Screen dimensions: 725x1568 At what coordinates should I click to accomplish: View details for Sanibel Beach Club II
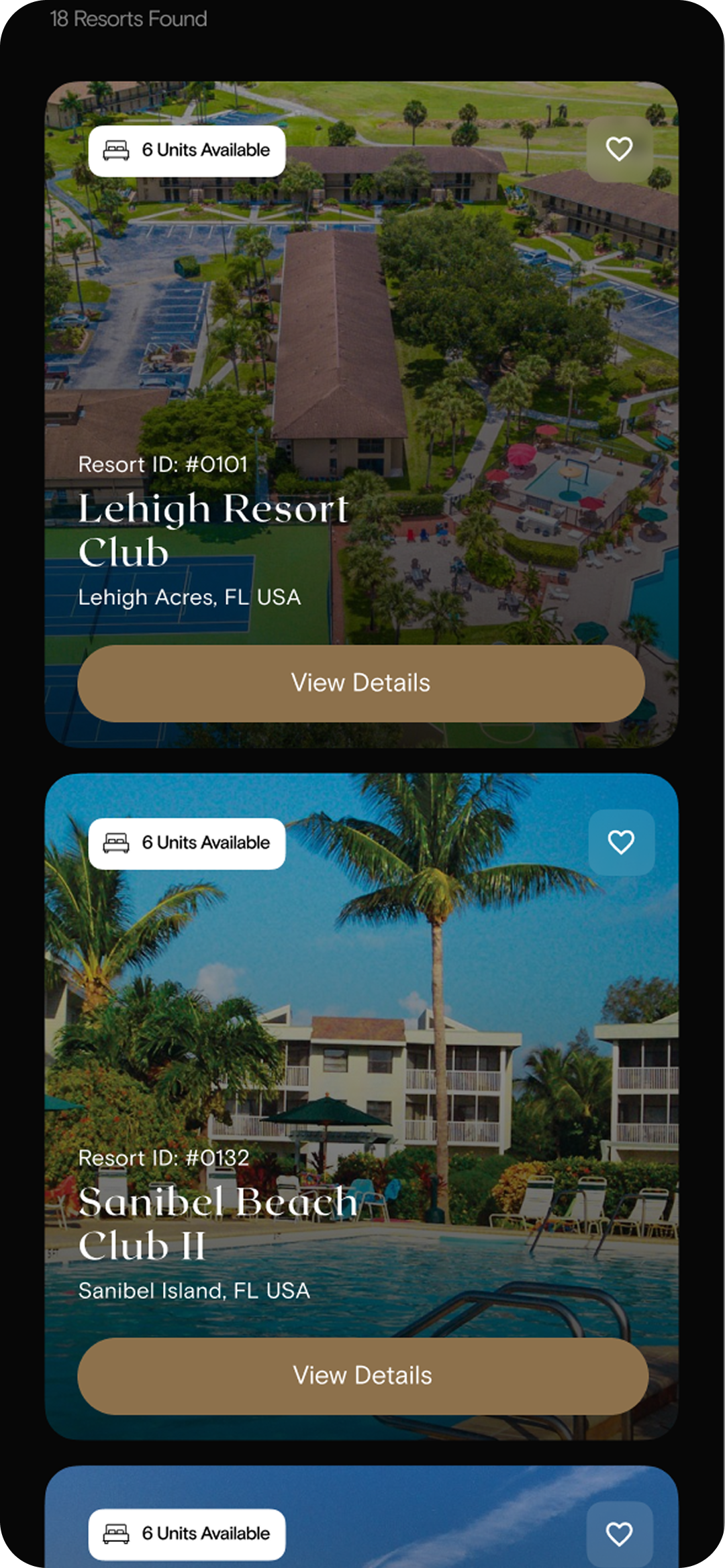362,1375
